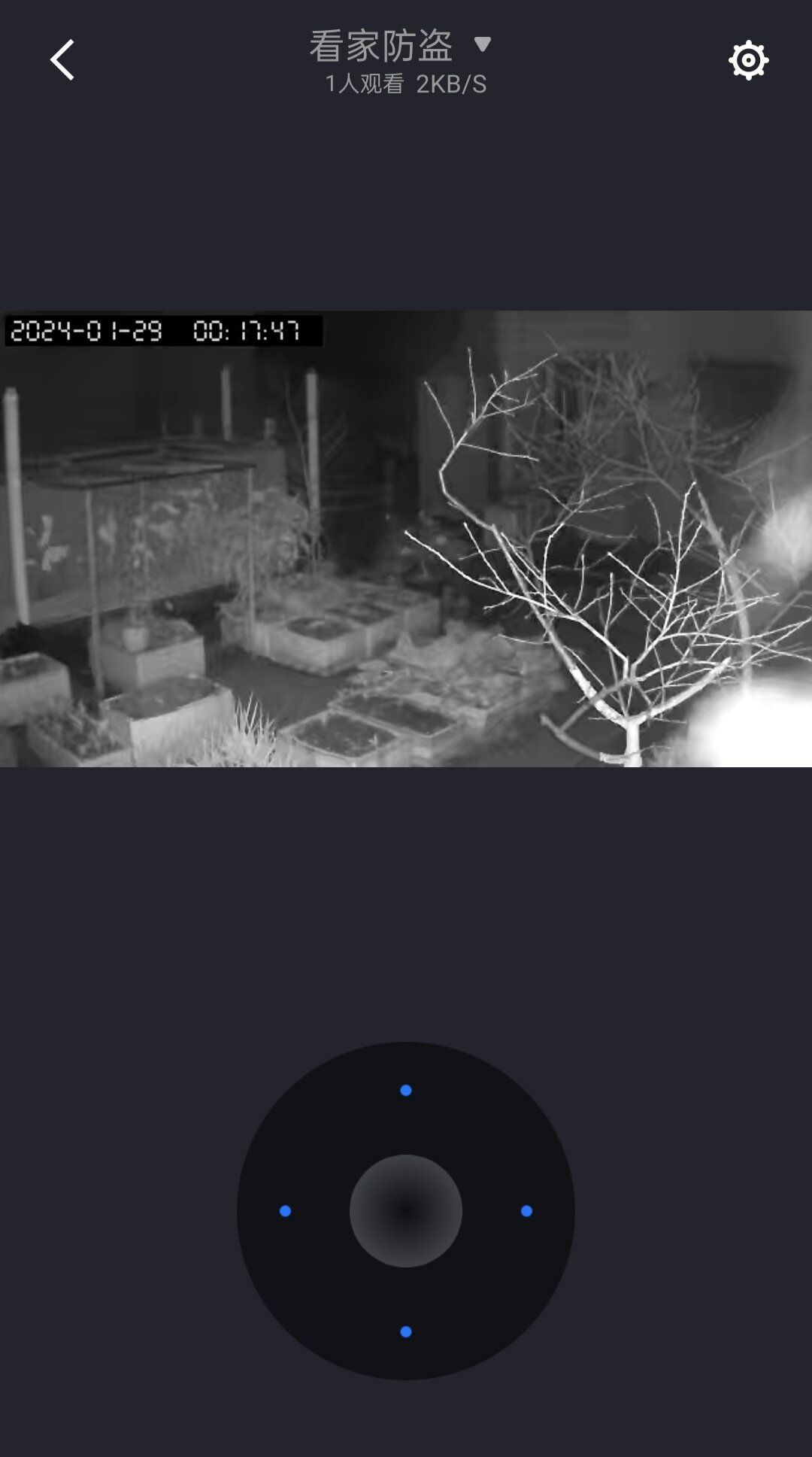Go back using the top-left arrow
Image resolution: width=812 pixels, height=1457 pixels.
click(x=62, y=60)
